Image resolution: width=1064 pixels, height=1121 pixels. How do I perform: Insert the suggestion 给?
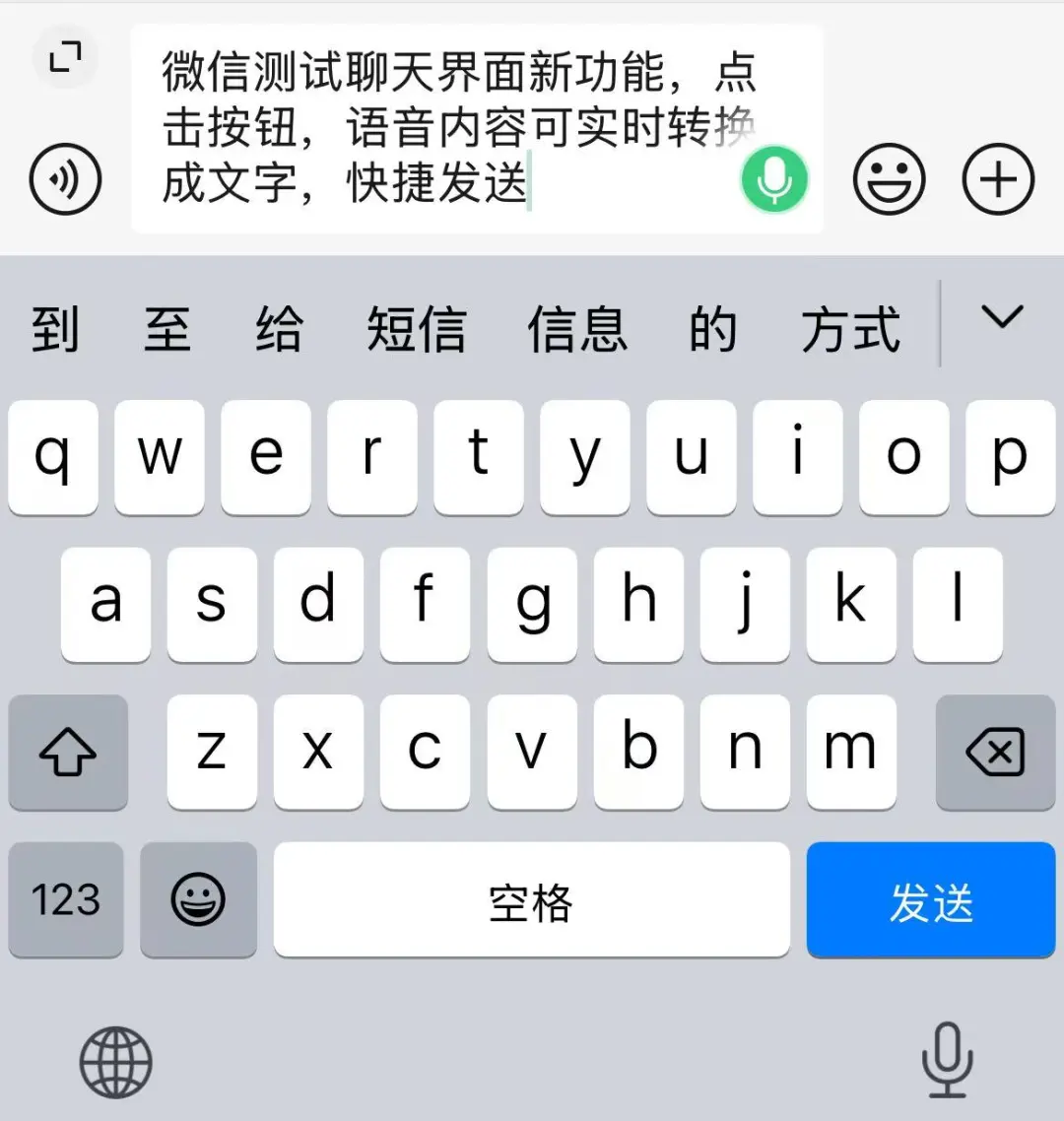pos(279,329)
